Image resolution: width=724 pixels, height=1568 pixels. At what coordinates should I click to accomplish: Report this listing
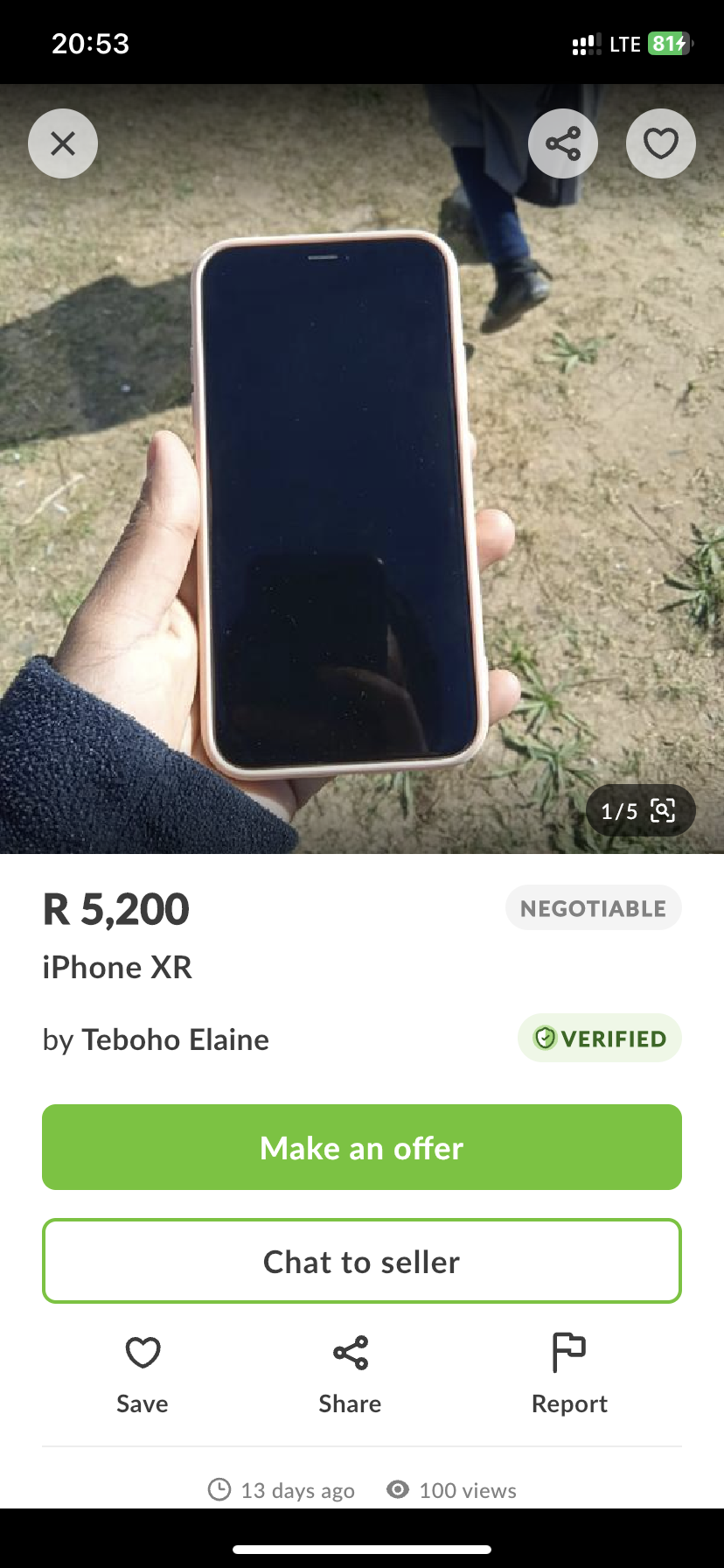pyautogui.click(x=569, y=1369)
